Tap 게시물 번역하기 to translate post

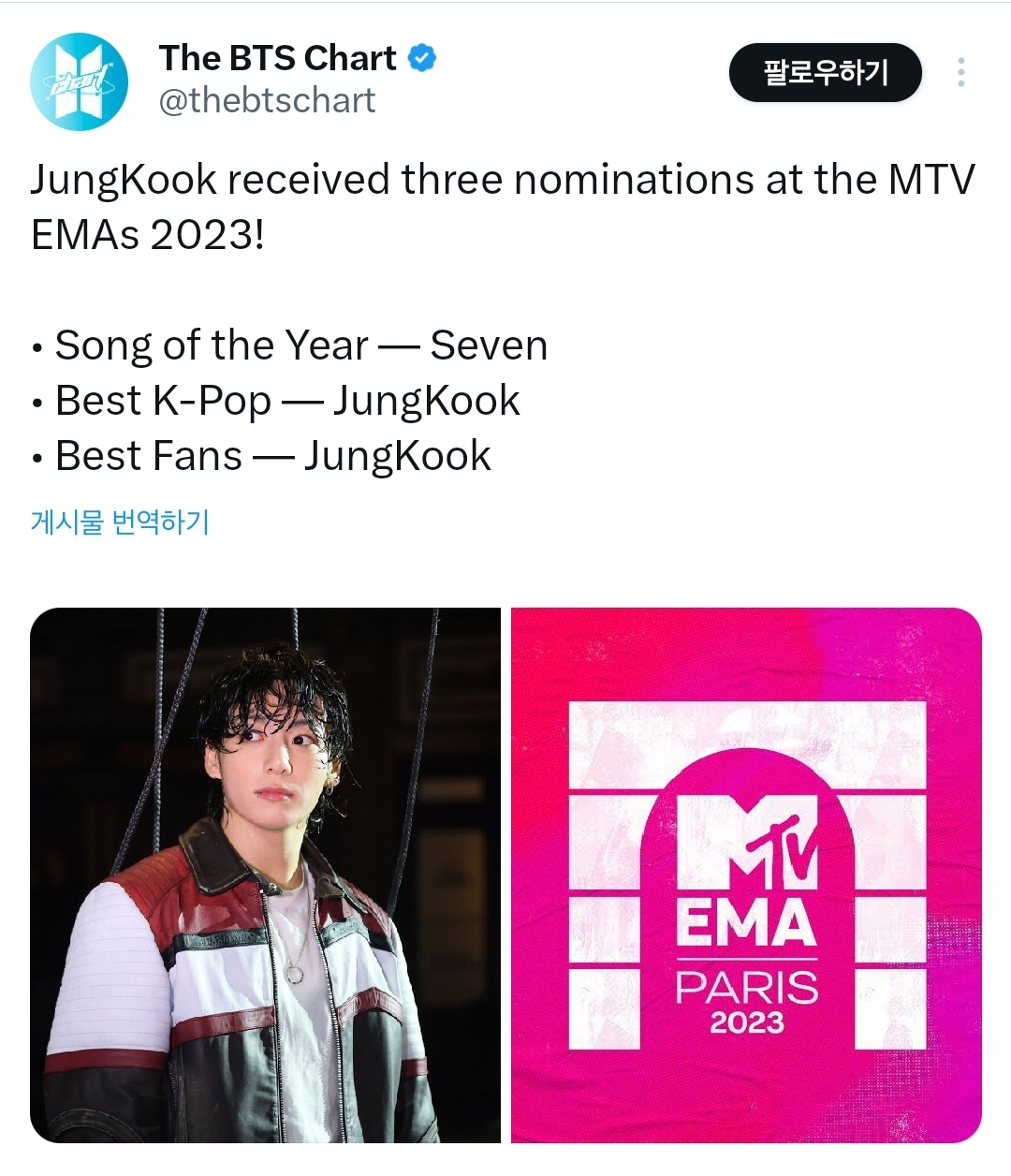coord(120,522)
